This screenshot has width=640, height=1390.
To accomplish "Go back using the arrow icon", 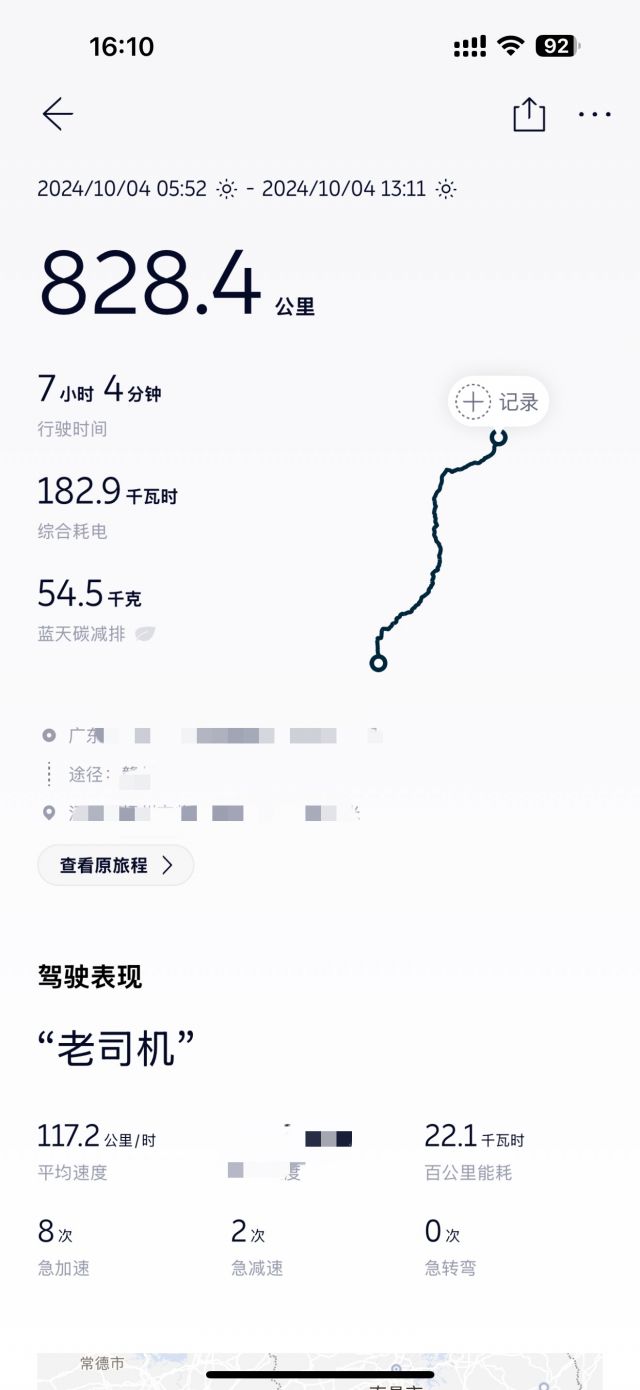I will [57, 115].
